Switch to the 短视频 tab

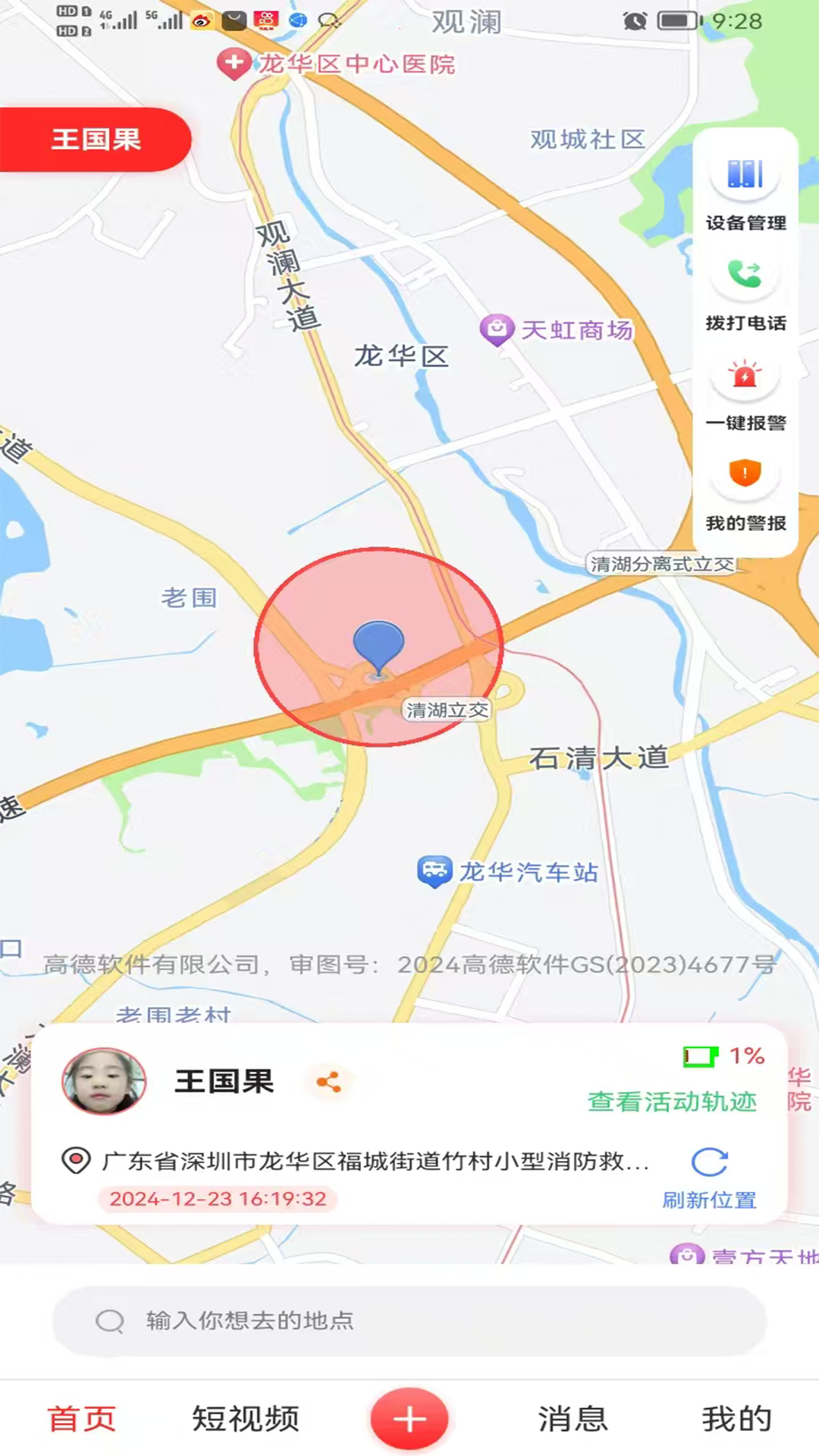[246, 1418]
